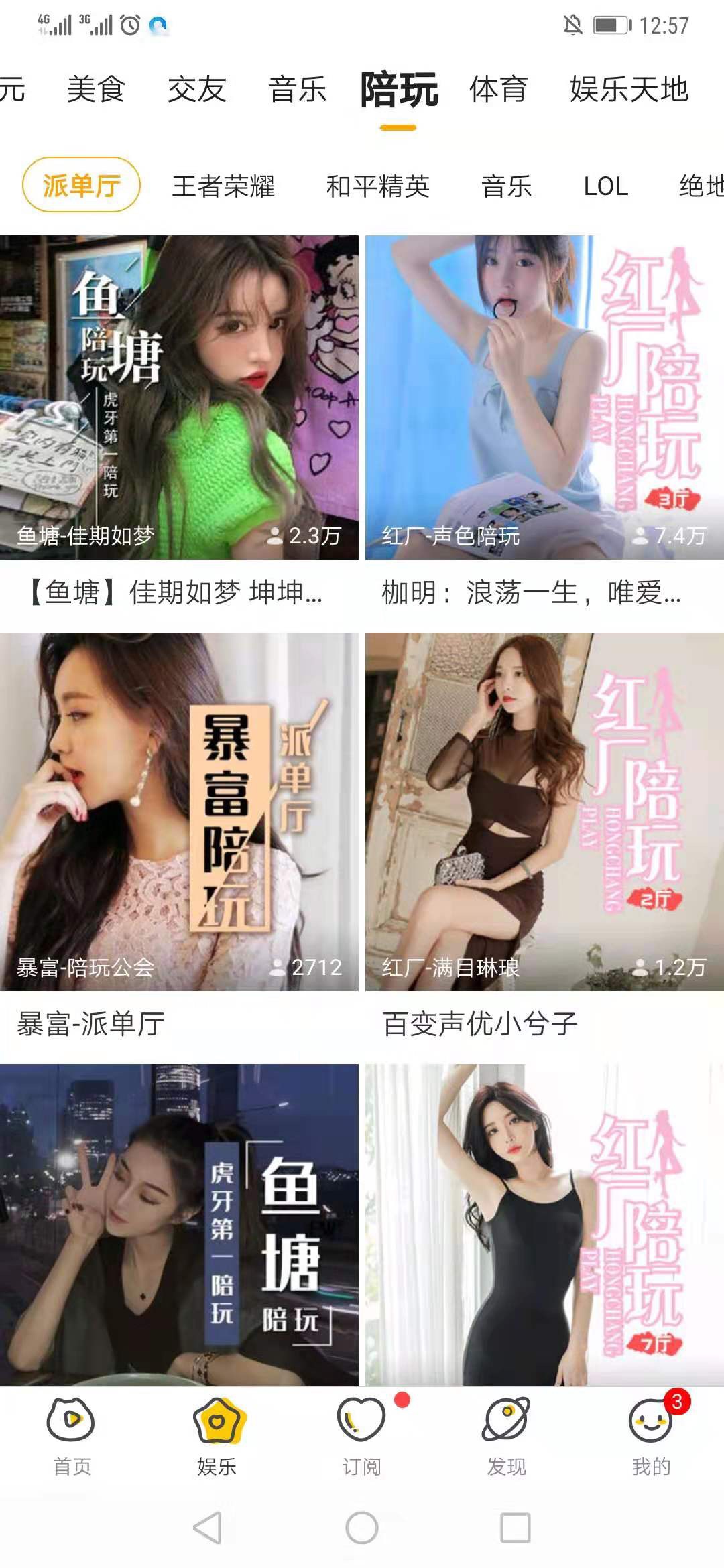Filter by 王者荣耀
Image resolution: width=724 pixels, height=1568 pixels.
(x=223, y=186)
